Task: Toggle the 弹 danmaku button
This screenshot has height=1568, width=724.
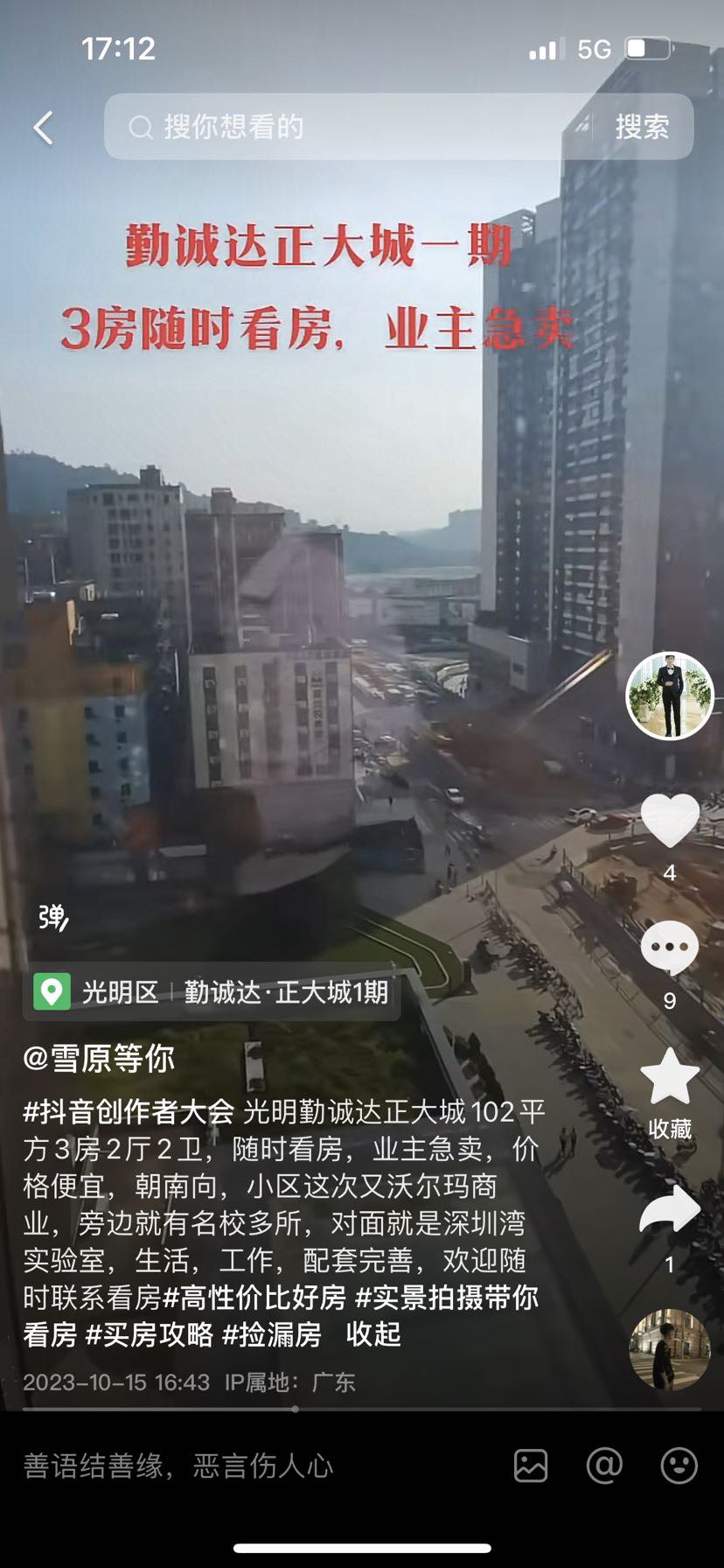Action: (x=52, y=916)
